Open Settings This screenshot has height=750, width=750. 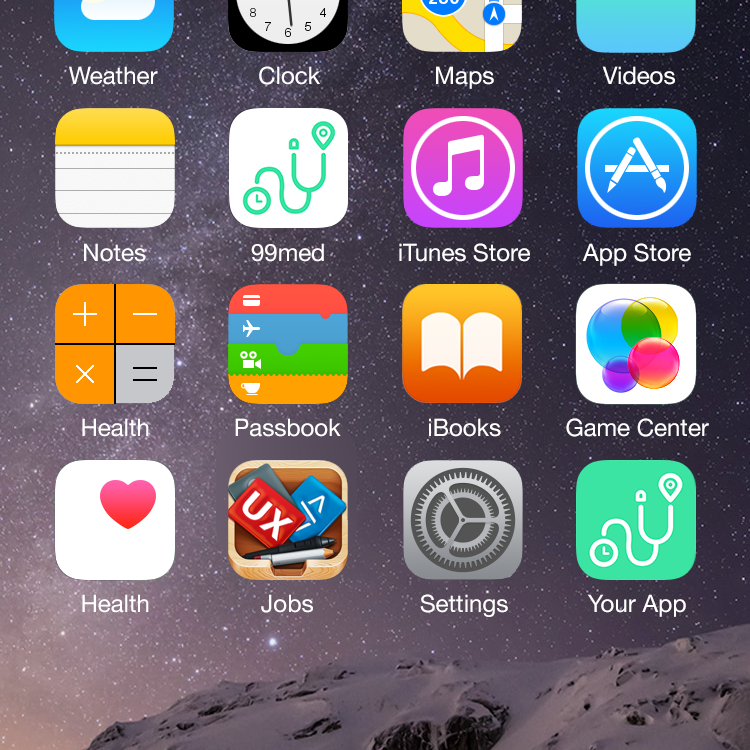462,520
